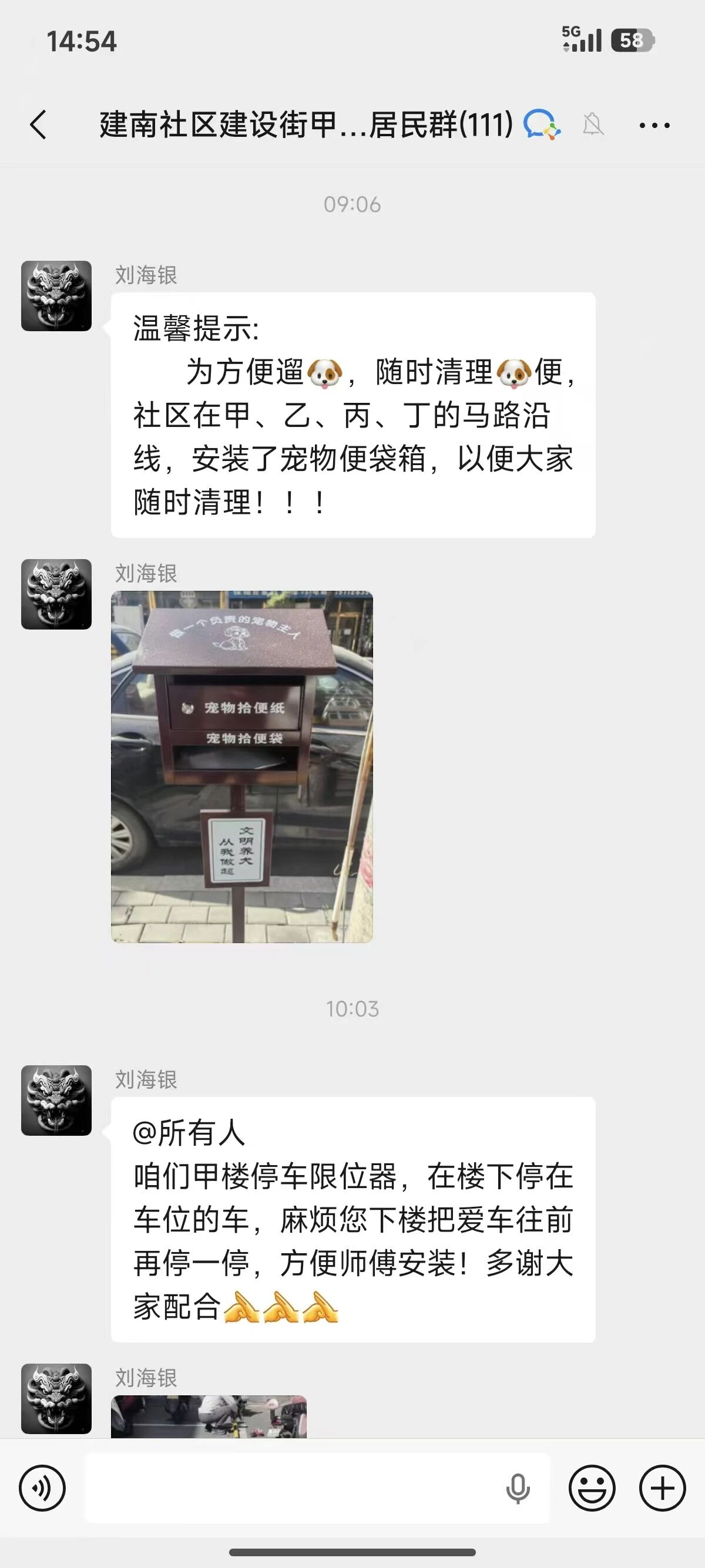Tap the message text input field
The image size is (705, 1568).
pyautogui.click(x=292, y=1488)
